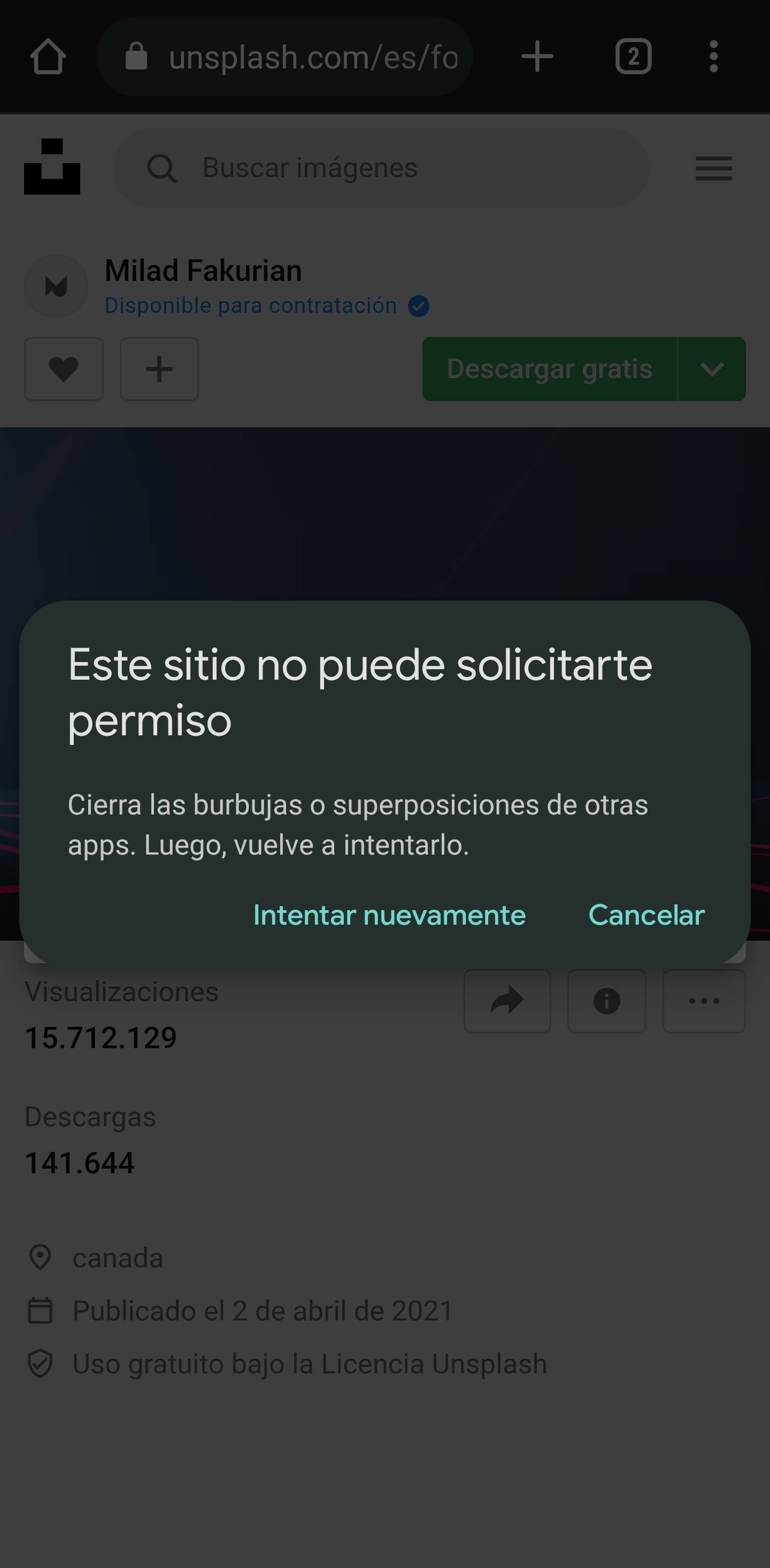Like the photo with the heart icon
Image resolution: width=770 pixels, height=1568 pixels.
click(x=64, y=370)
